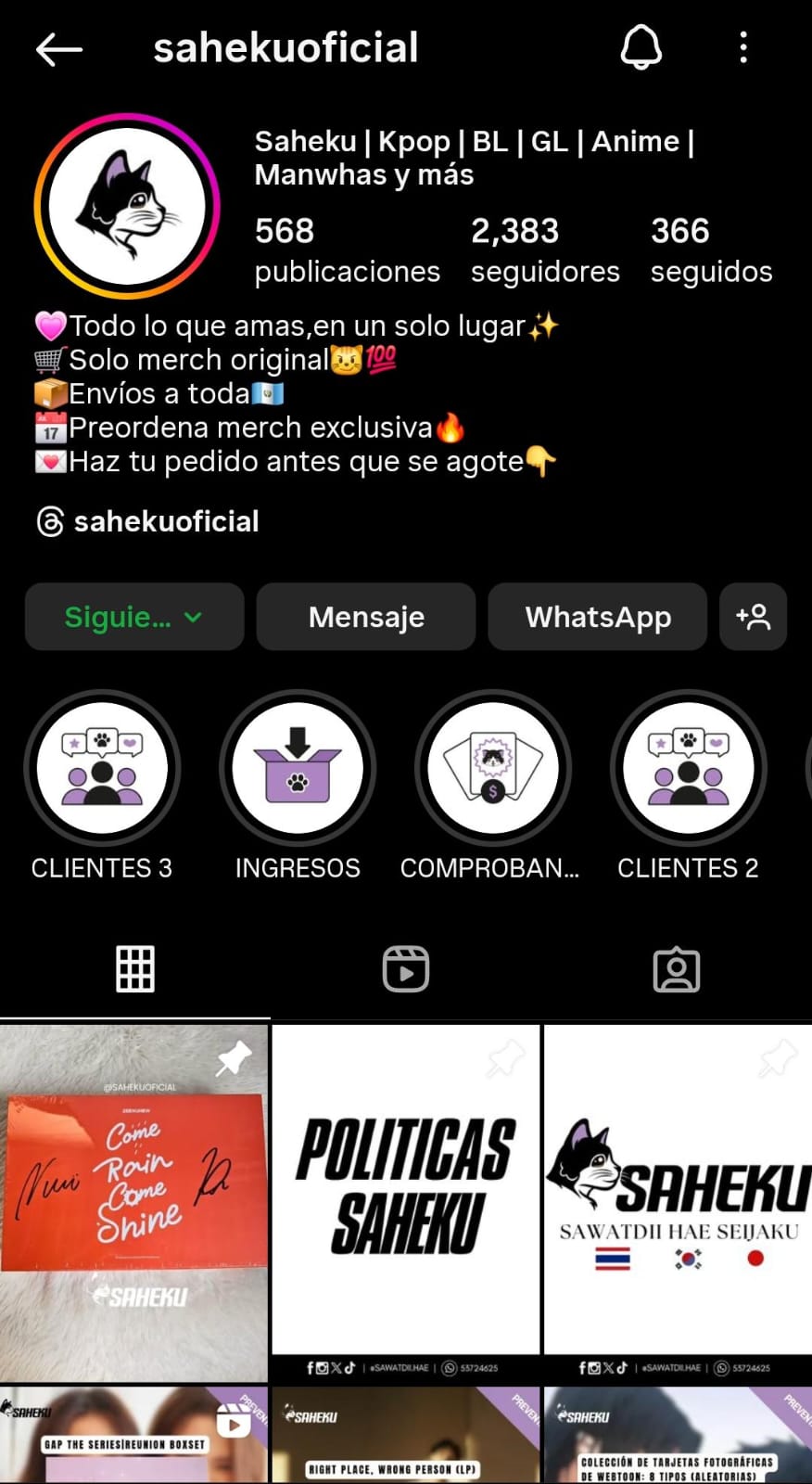Open the CLIENTES 2 highlight
The height and width of the screenshot is (1484, 812).
[689, 769]
